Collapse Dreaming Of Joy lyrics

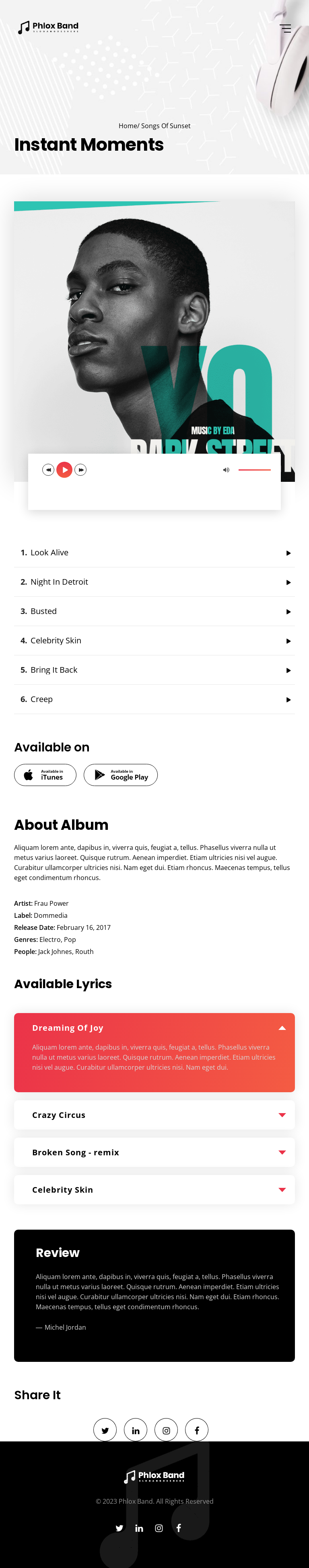click(282, 1028)
